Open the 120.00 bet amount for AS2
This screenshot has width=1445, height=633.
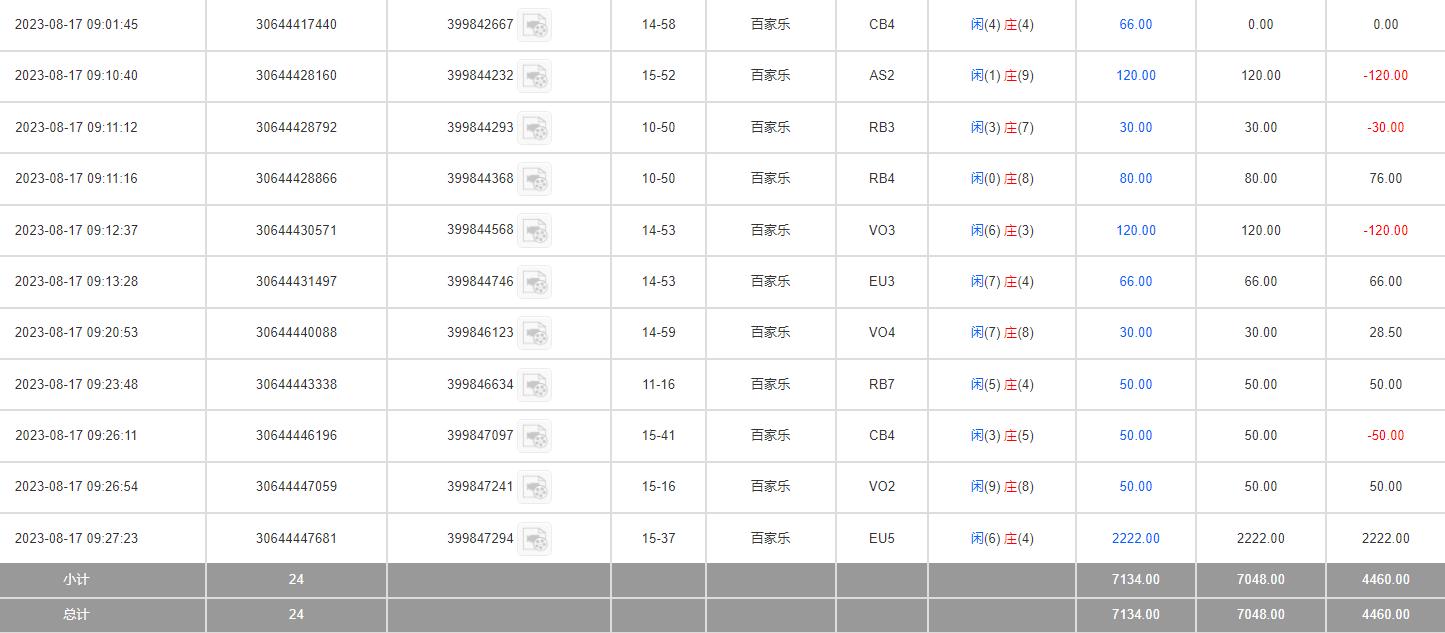pyautogui.click(x=1135, y=75)
